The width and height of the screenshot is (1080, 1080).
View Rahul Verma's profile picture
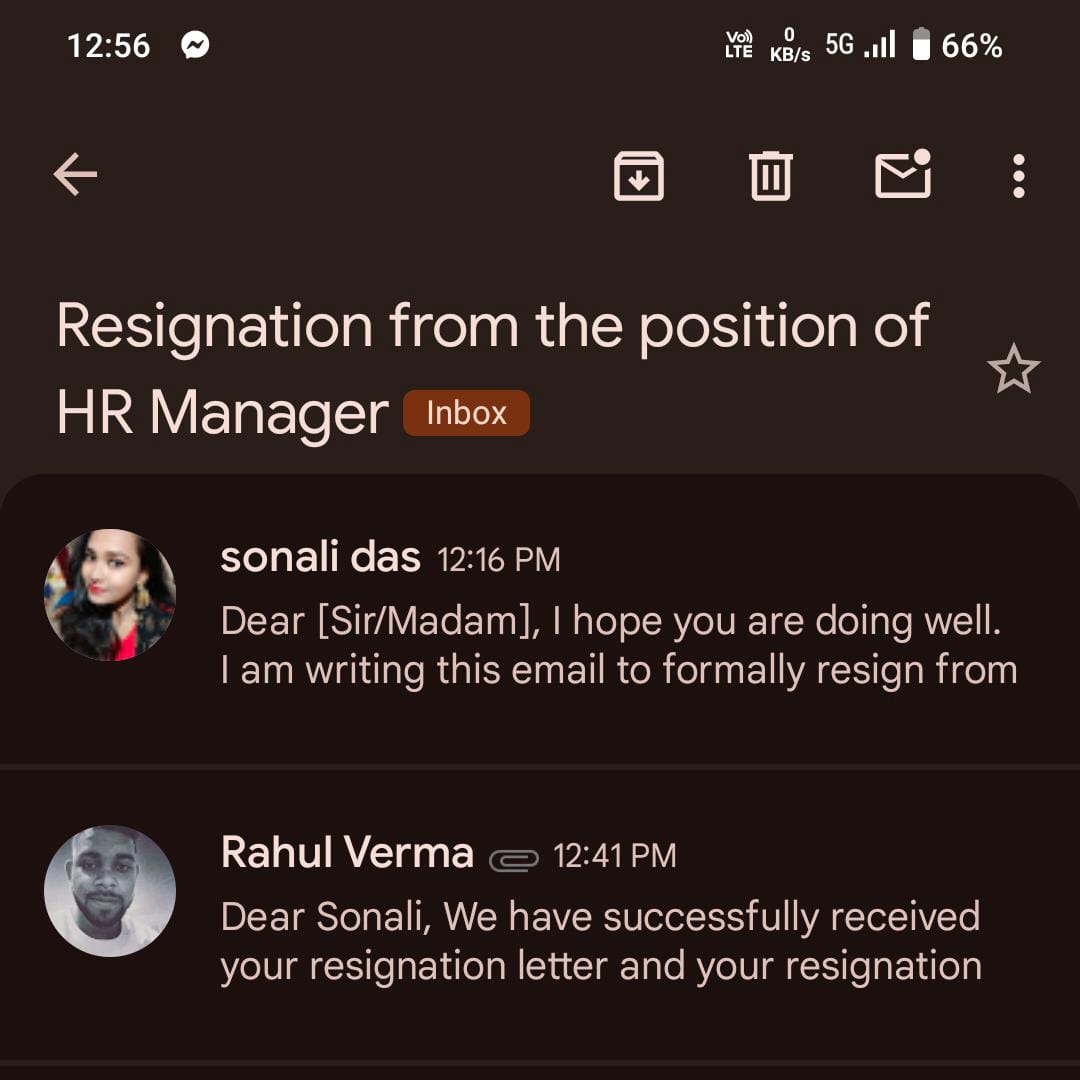point(110,890)
